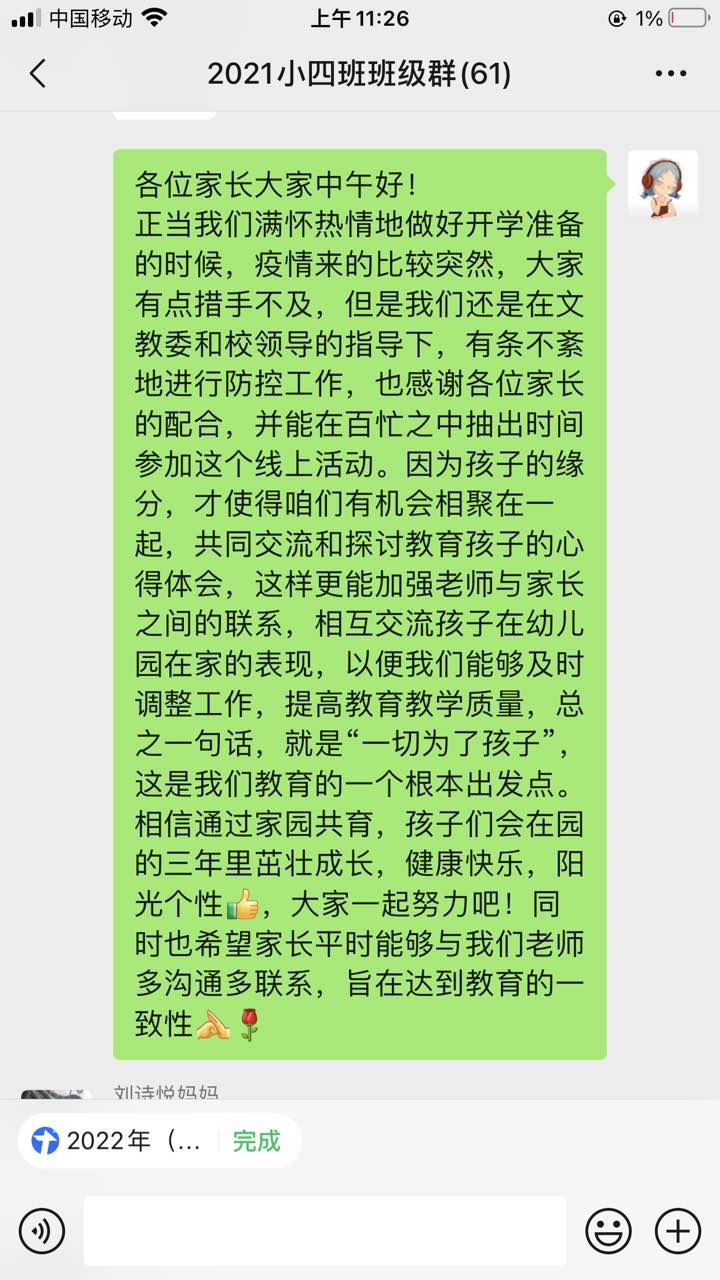Open the plus attachments panel
Image resolution: width=720 pixels, height=1280 pixels.
pos(677,1231)
